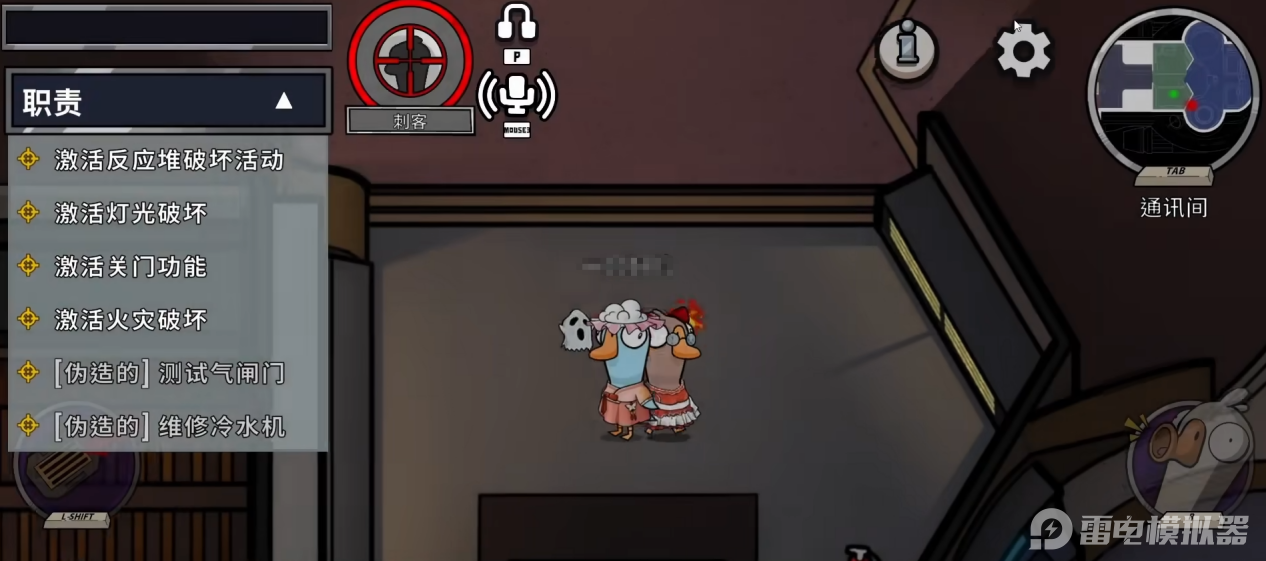Toggle the microphone voice chat

click(x=517, y=95)
